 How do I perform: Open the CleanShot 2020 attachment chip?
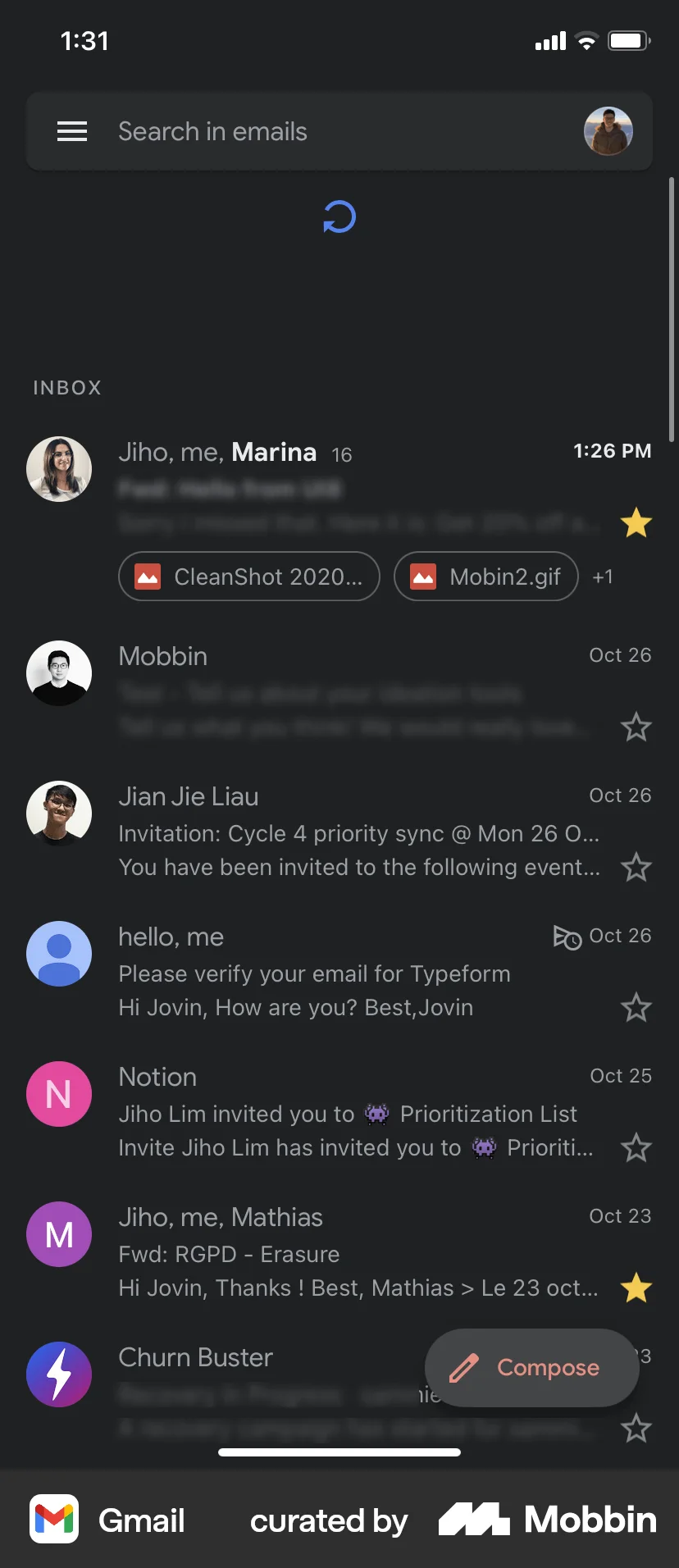[248, 577]
